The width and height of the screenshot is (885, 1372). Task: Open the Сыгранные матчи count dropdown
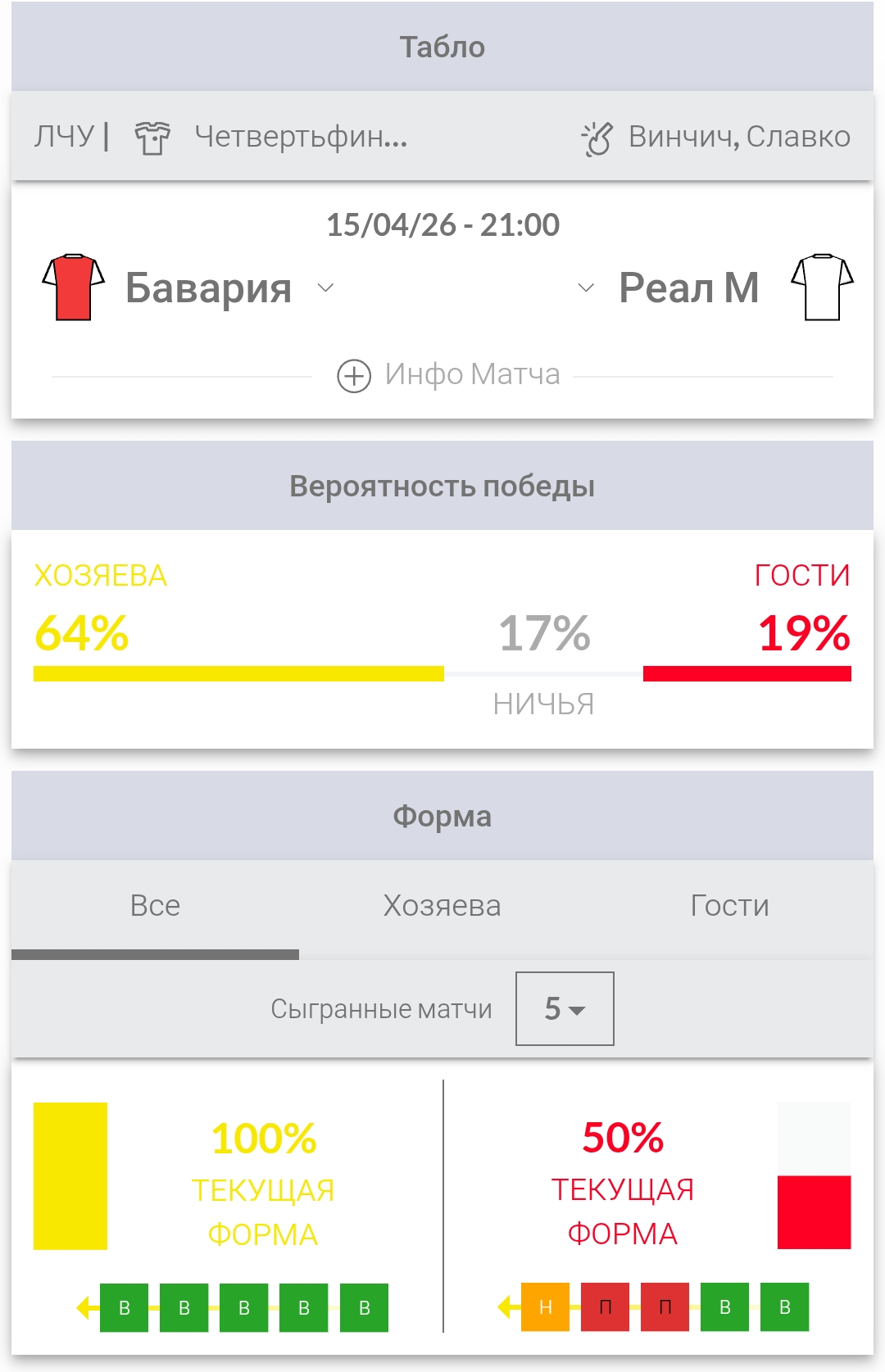[565, 1008]
